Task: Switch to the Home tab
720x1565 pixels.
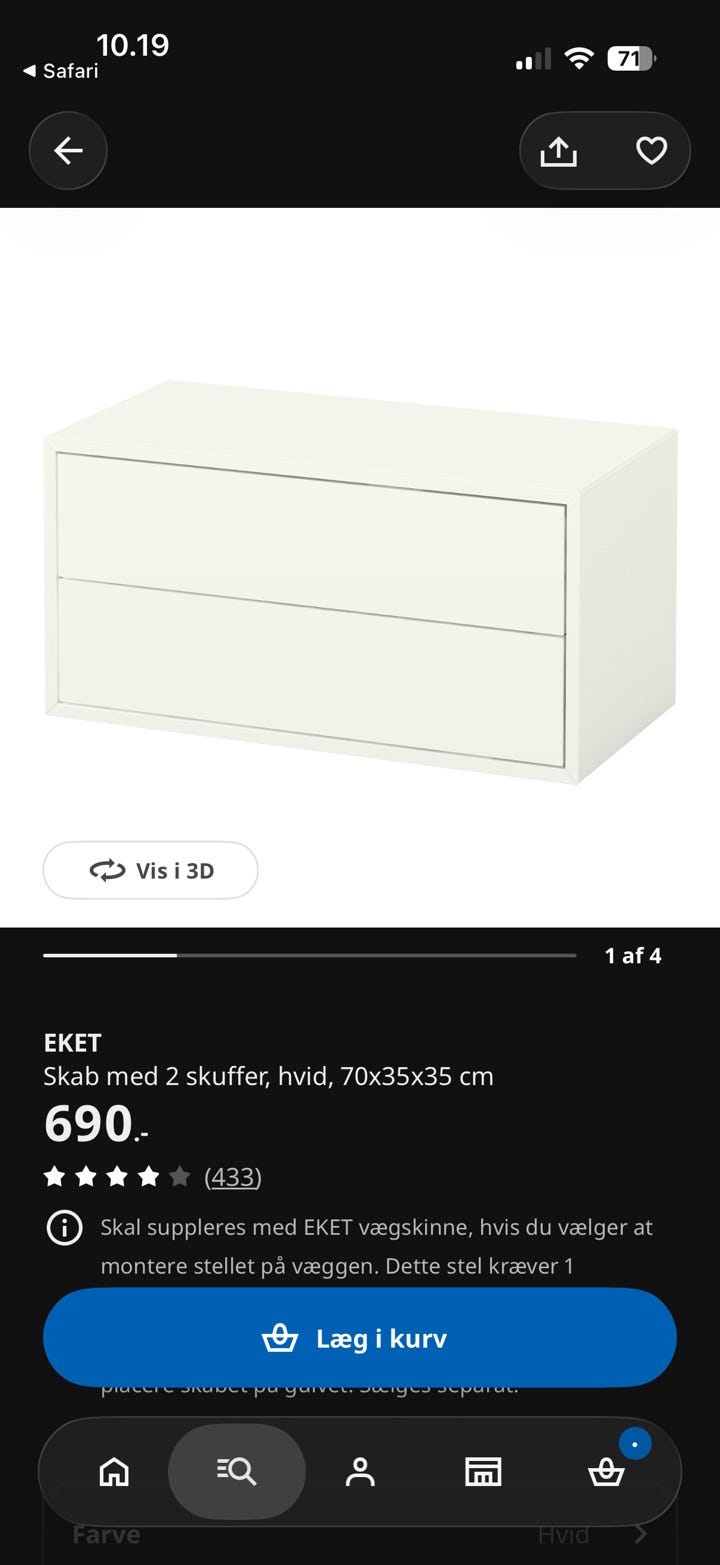Action: [114, 1471]
